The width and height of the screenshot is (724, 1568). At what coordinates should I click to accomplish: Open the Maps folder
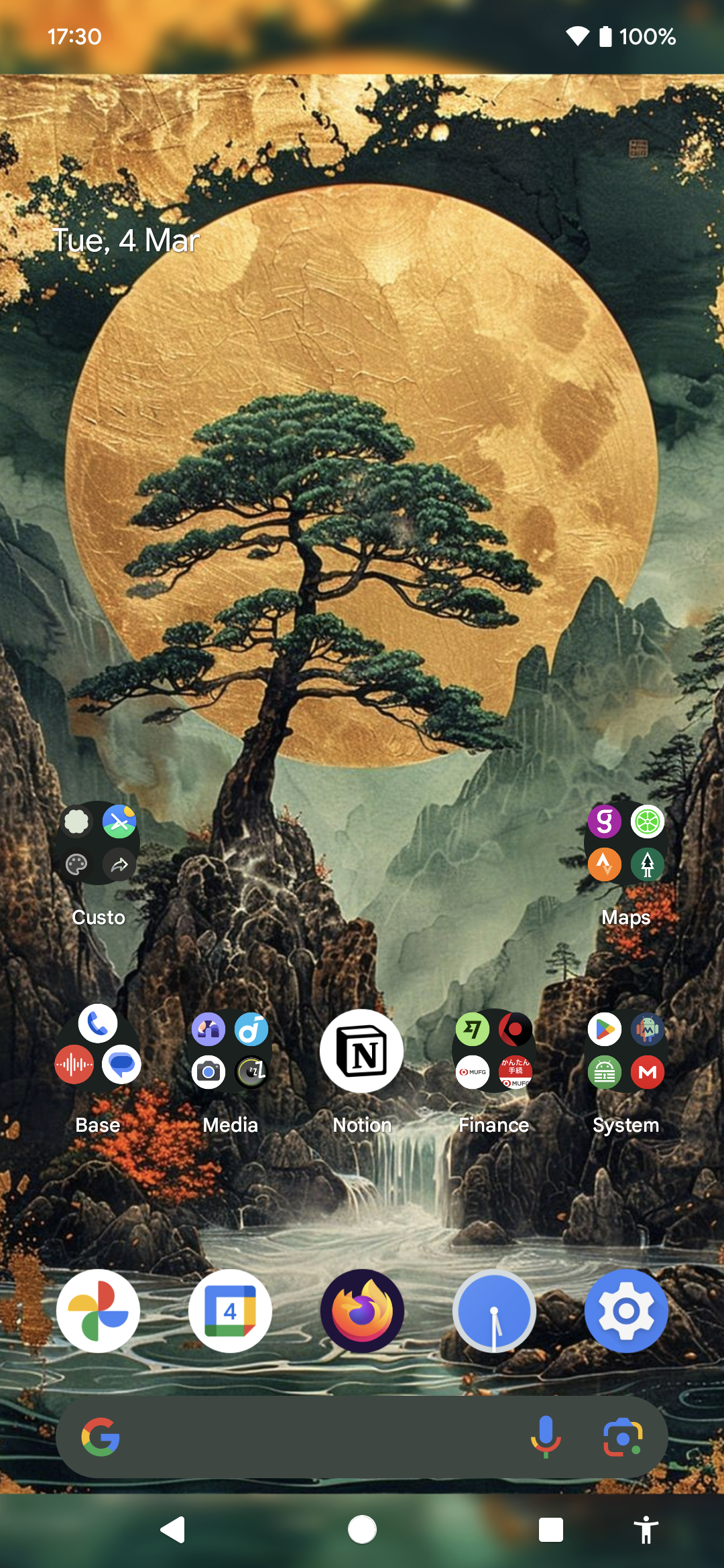[x=625, y=843]
